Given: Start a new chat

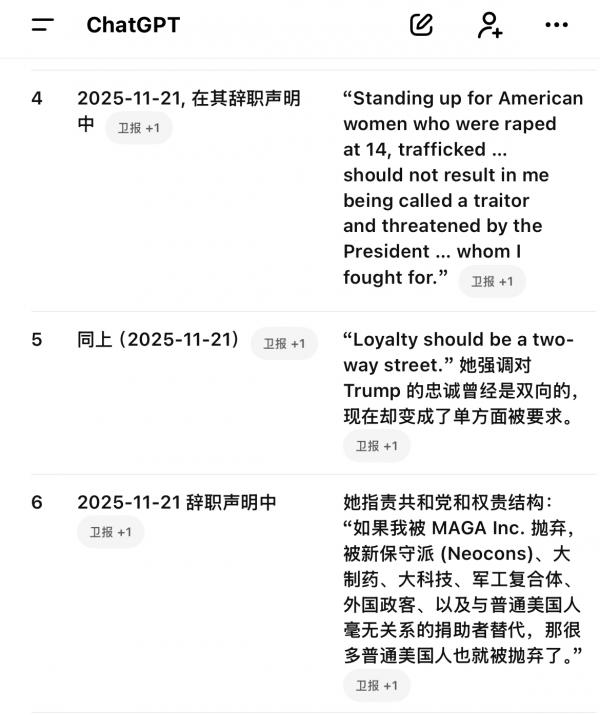Looking at the screenshot, I should click(421, 26).
